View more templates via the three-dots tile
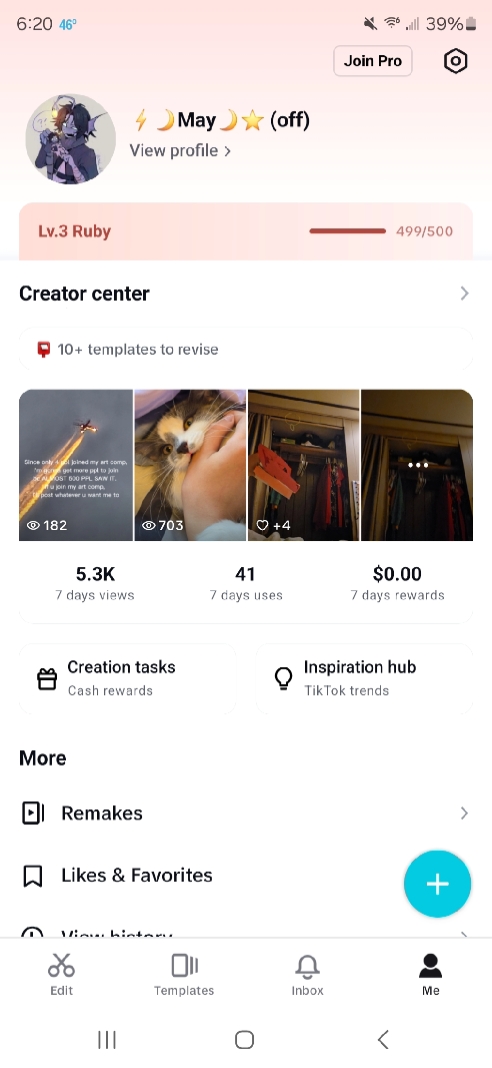 coord(417,465)
